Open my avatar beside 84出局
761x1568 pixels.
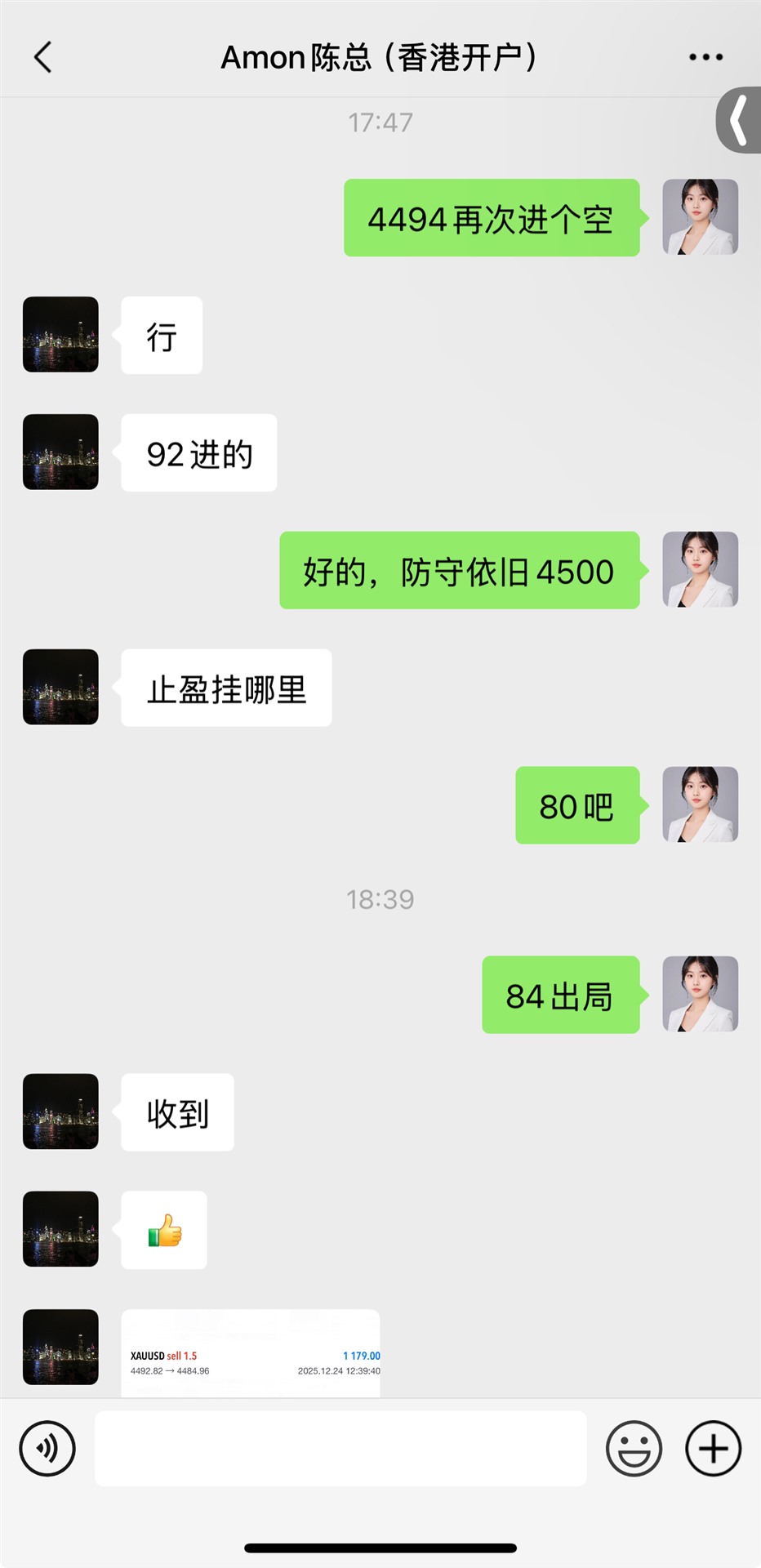[x=700, y=994]
